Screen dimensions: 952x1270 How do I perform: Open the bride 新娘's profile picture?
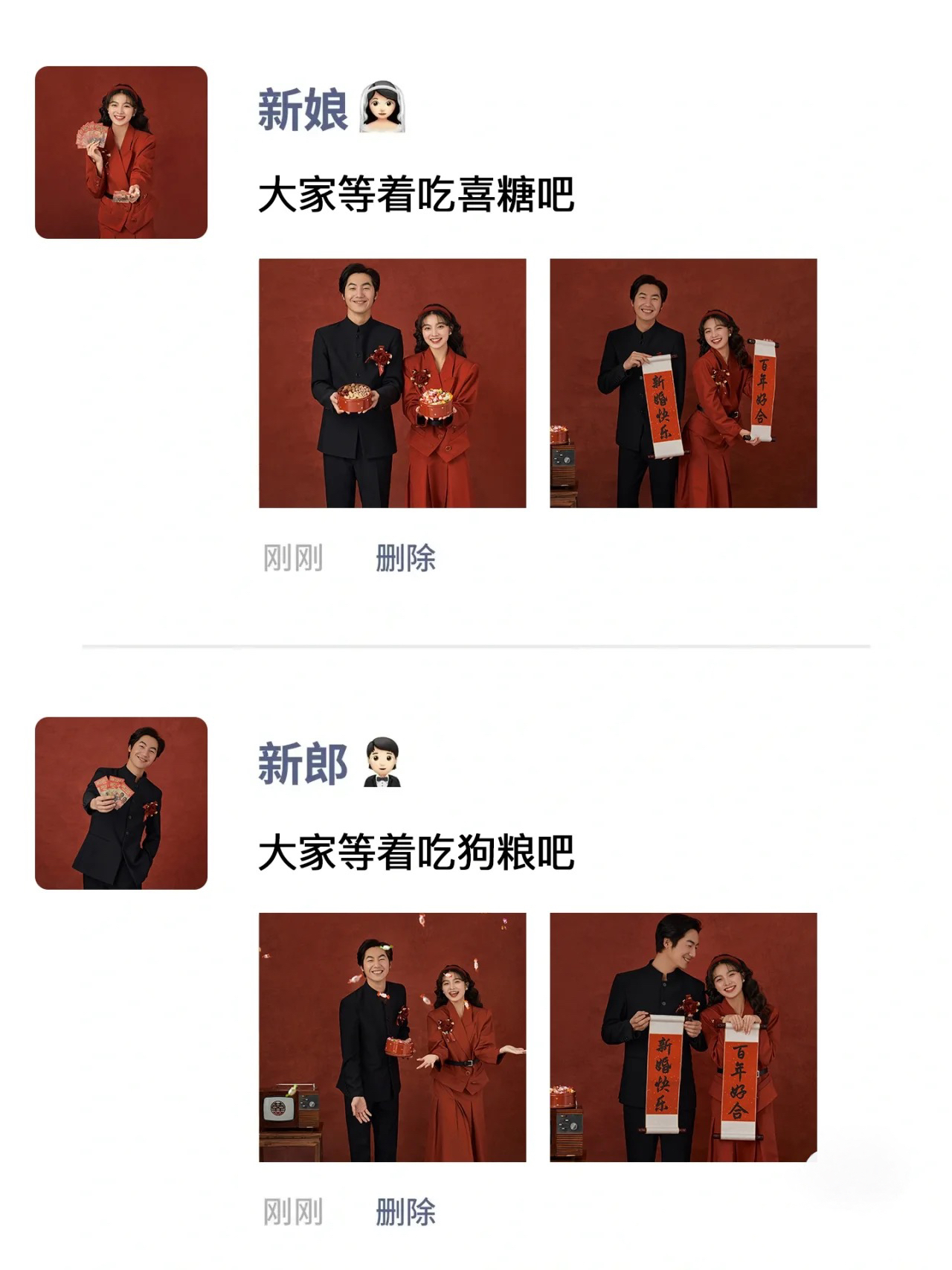pyautogui.click(x=121, y=153)
